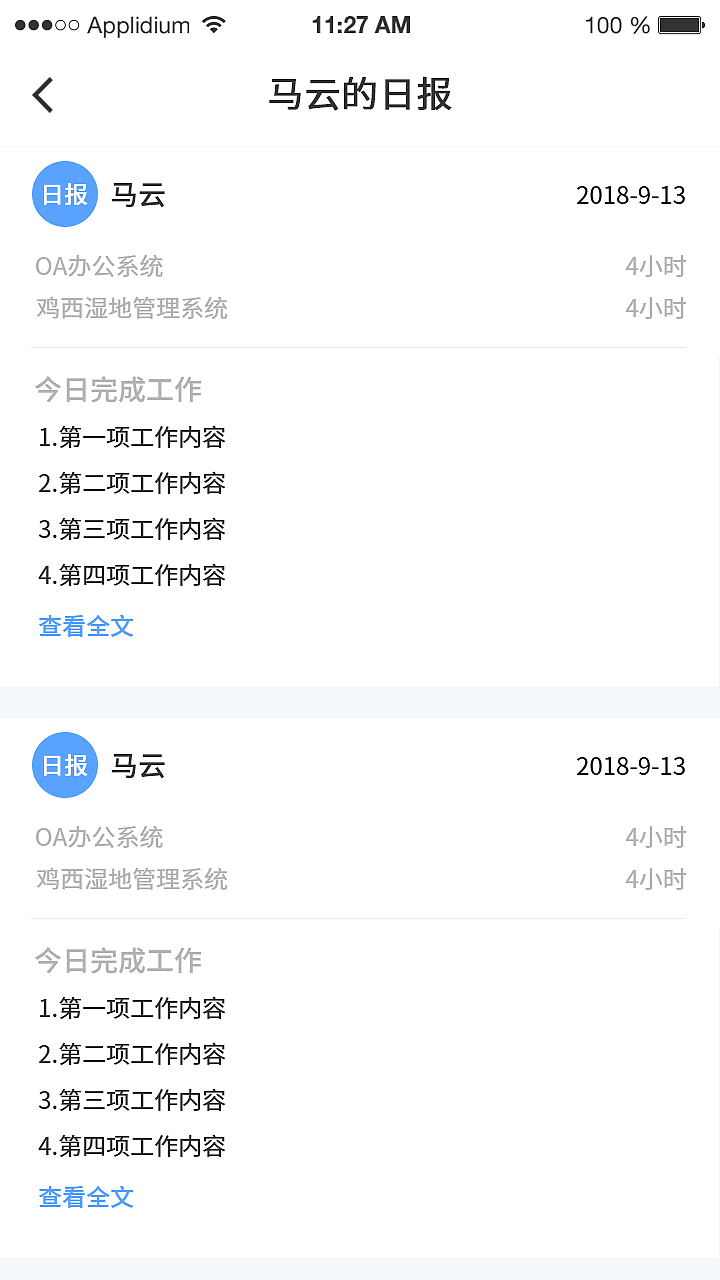Tap the clock showing 11:27 AM
The image size is (720, 1280).
[x=361, y=25]
